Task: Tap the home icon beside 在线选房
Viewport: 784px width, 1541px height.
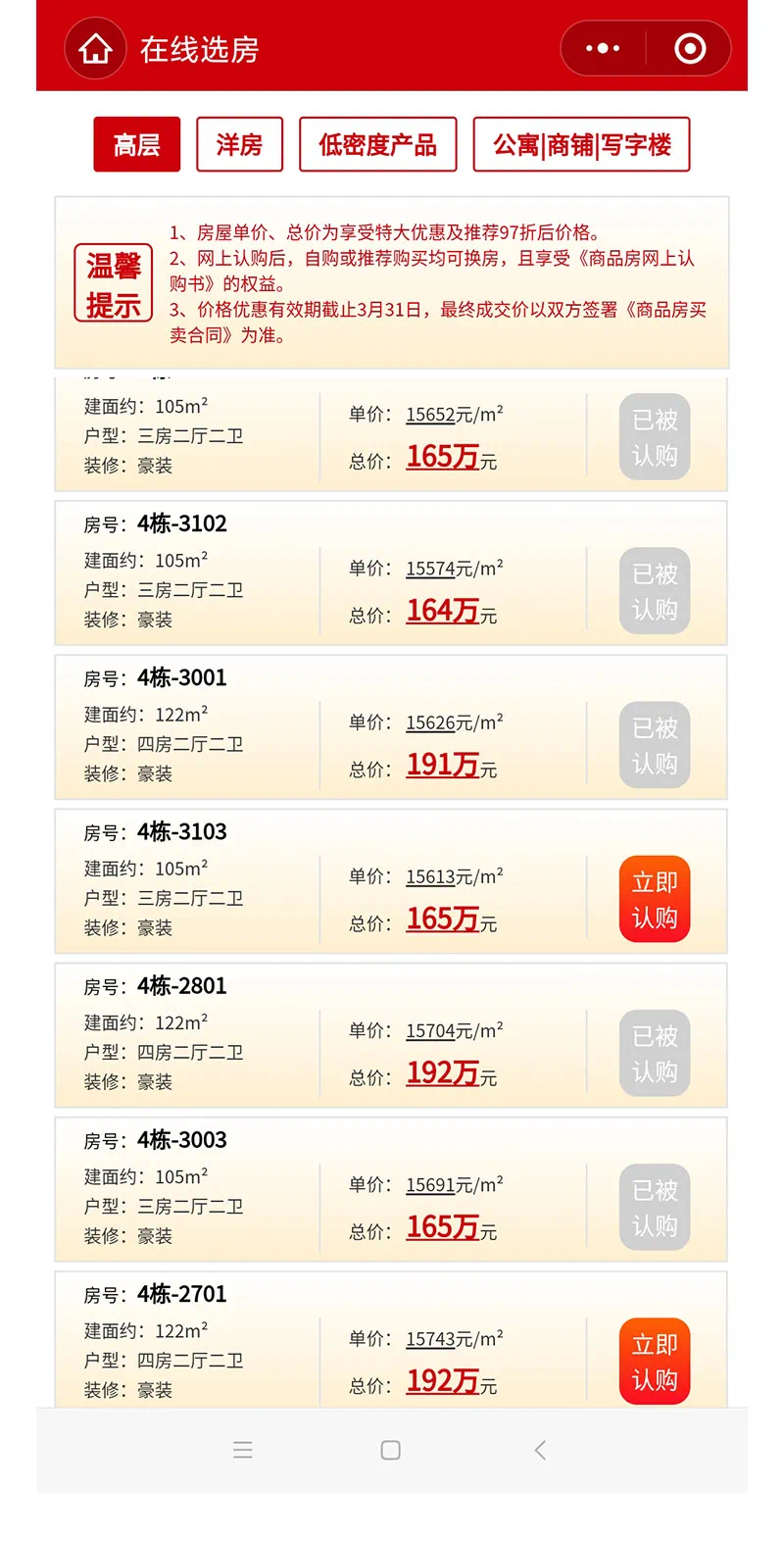Action: [95, 48]
